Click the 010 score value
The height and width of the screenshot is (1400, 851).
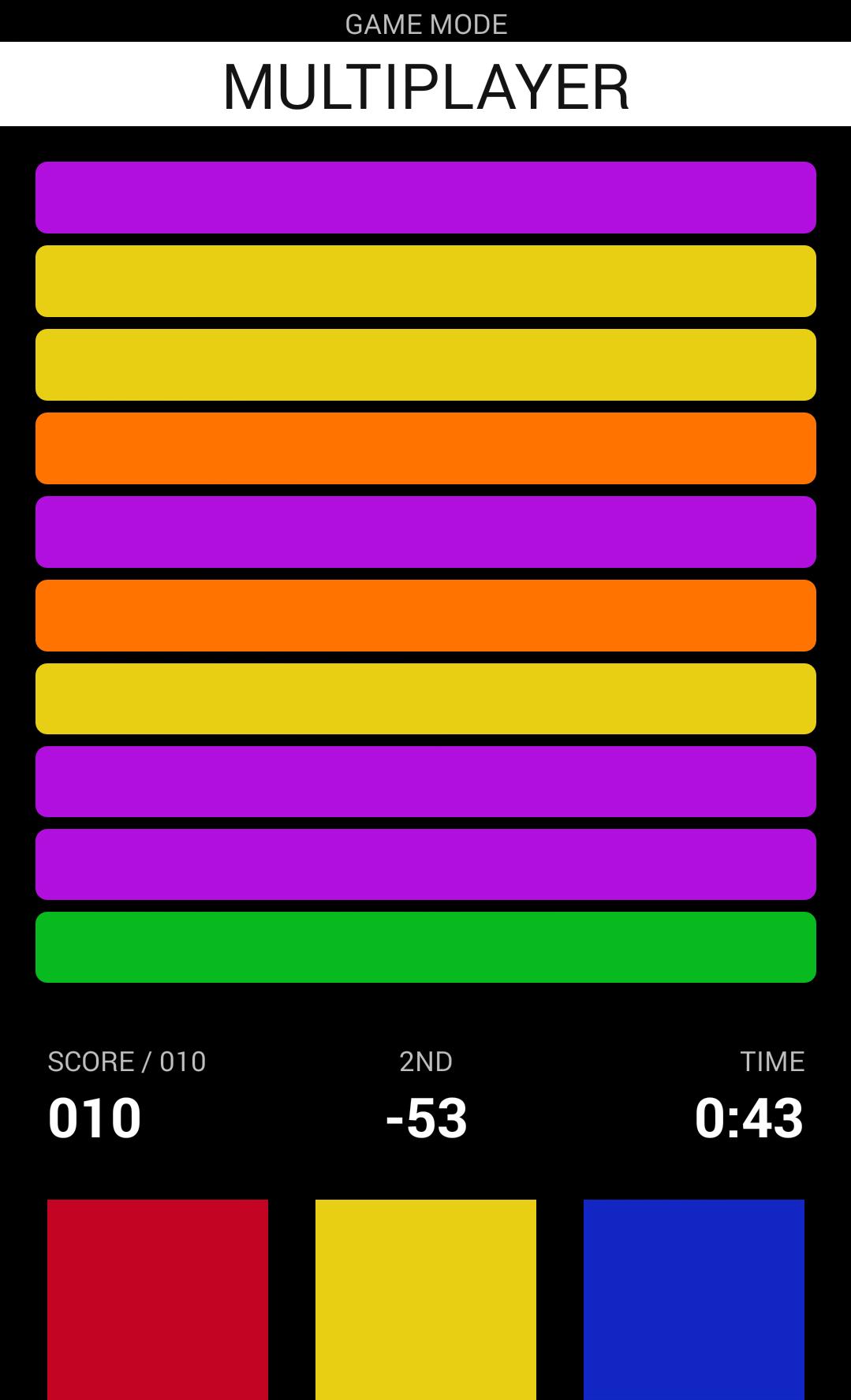(93, 1116)
